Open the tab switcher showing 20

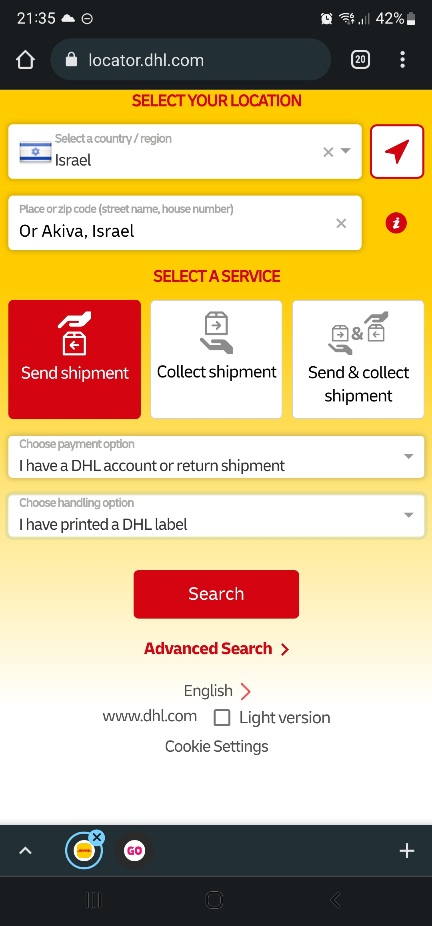click(360, 60)
